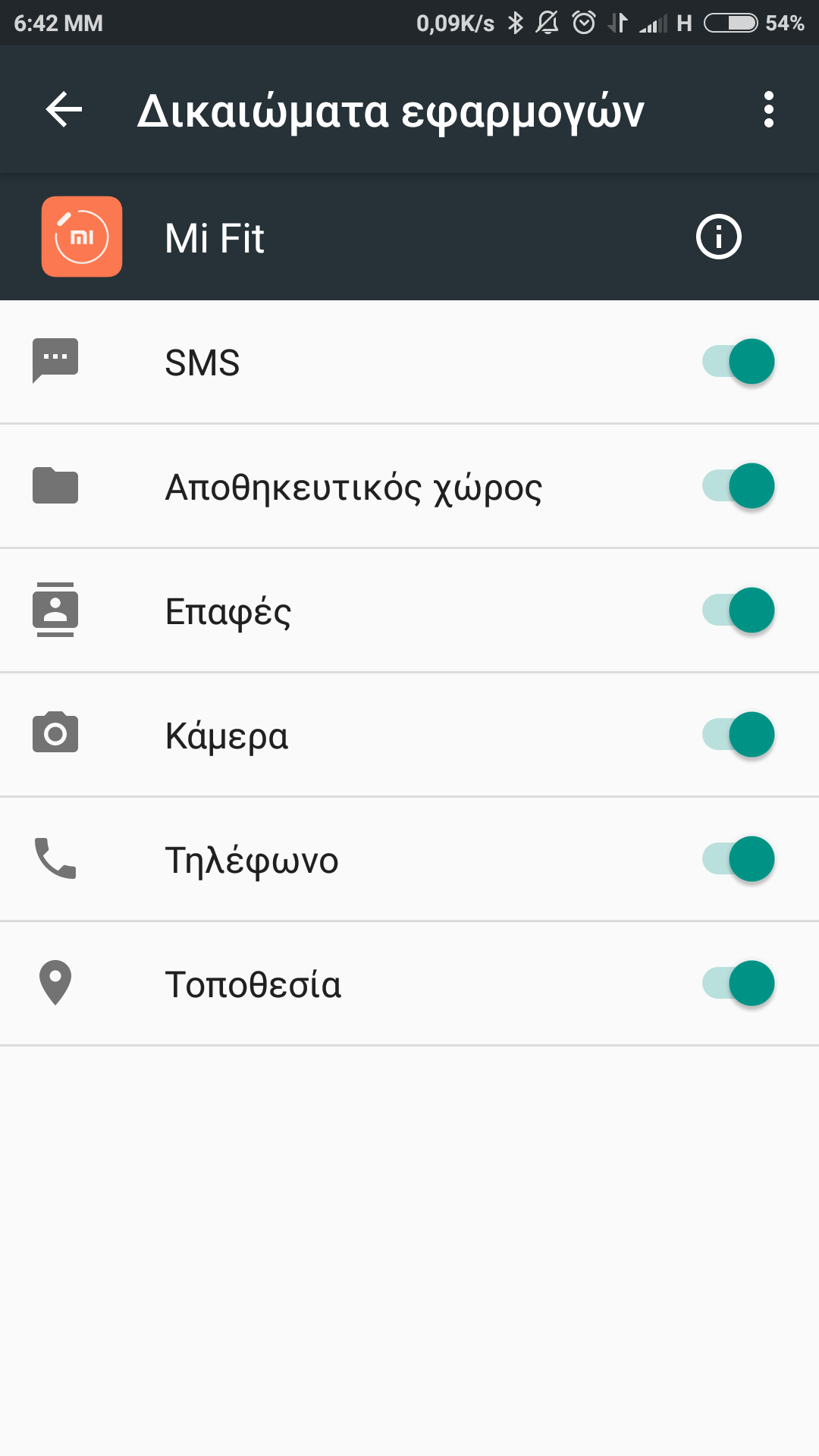Turn off Αποθηκευτικός χώρος permission
The width and height of the screenshot is (819, 1456).
pyautogui.click(x=739, y=486)
